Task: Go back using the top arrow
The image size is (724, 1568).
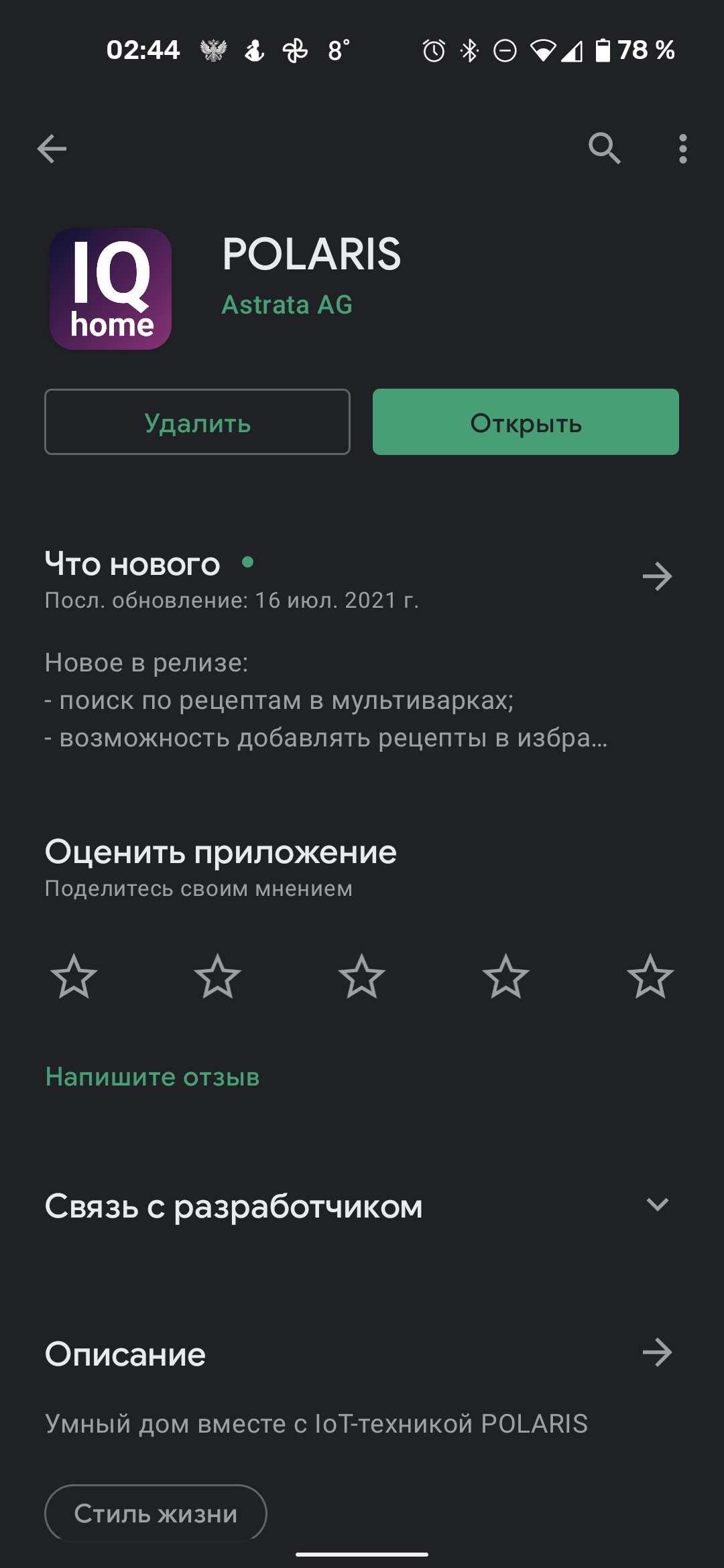Action: click(x=52, y=149)
